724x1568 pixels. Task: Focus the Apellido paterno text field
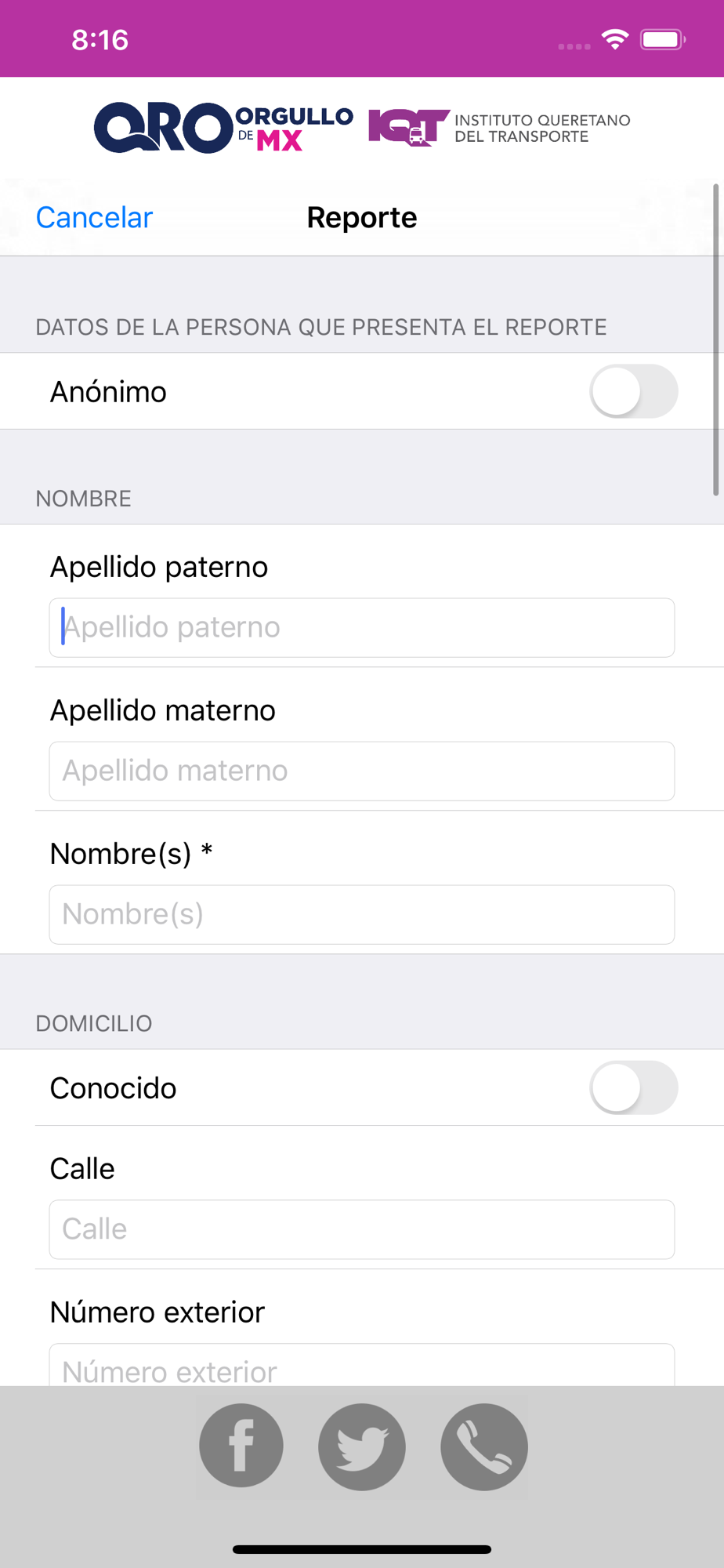[x=362, y=627]
